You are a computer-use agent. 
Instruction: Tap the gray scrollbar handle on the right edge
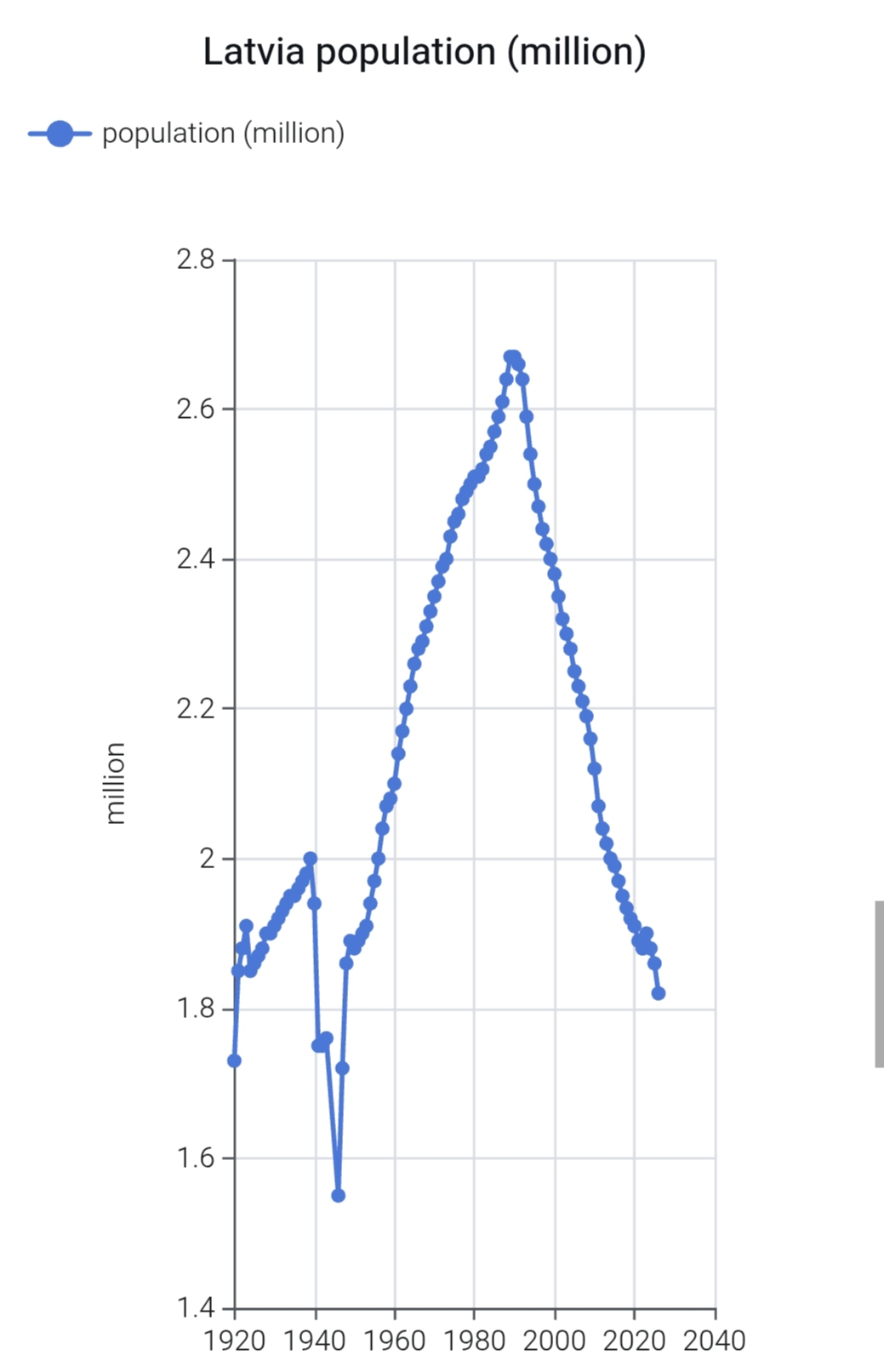[x=879, y=983]
